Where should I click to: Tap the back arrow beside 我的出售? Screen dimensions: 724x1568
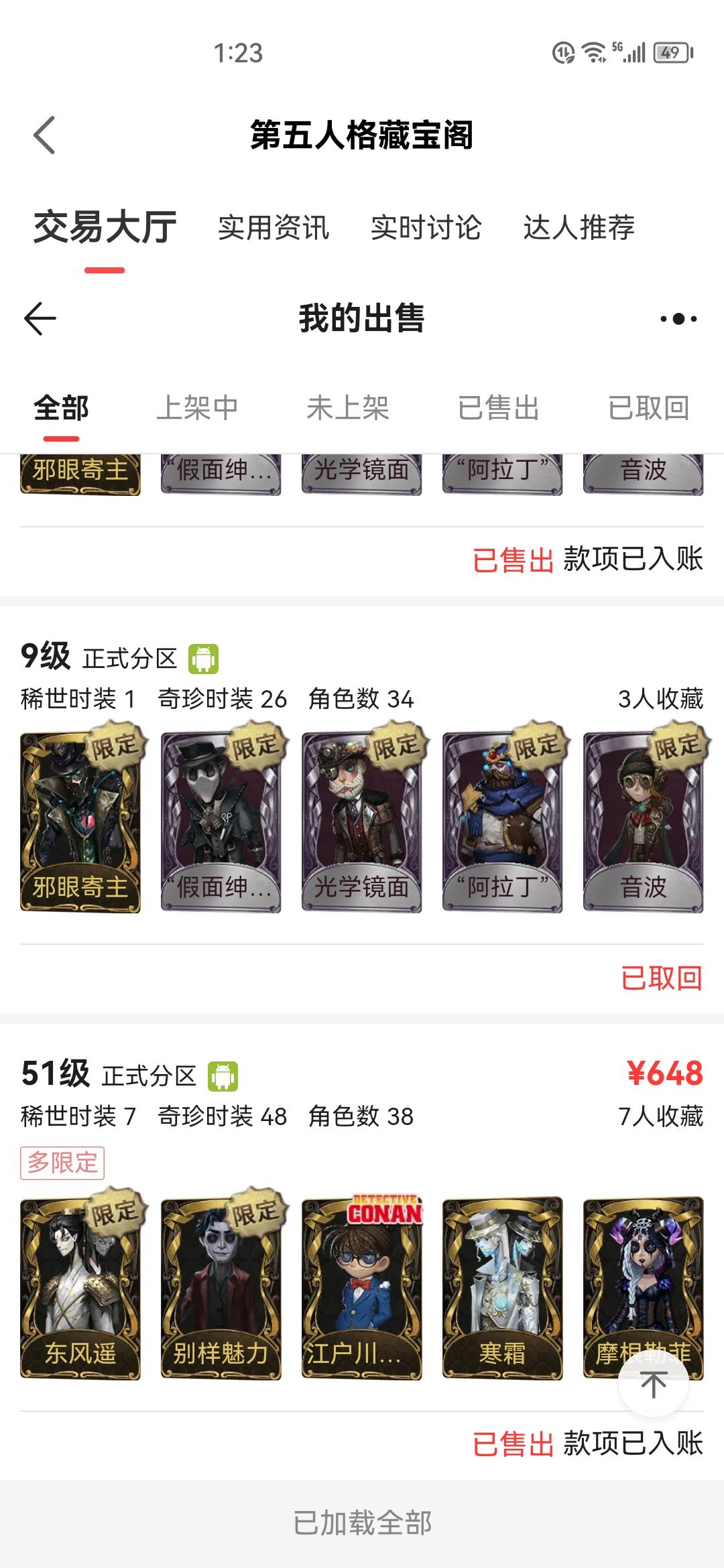click(x=40, y=320)
